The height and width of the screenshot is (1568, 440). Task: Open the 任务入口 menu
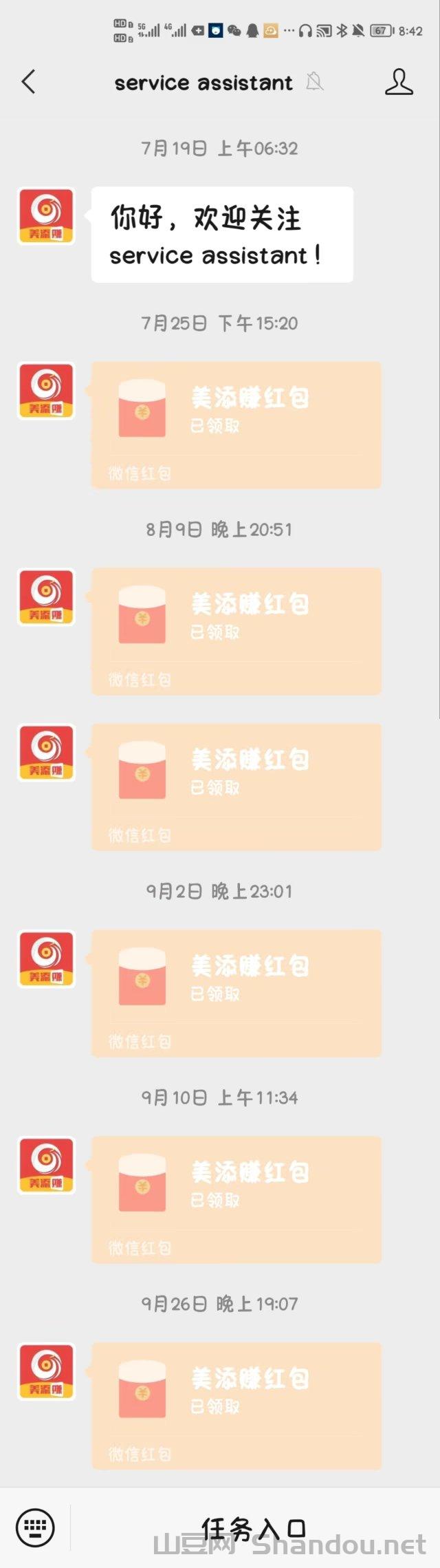[254, 1527]
